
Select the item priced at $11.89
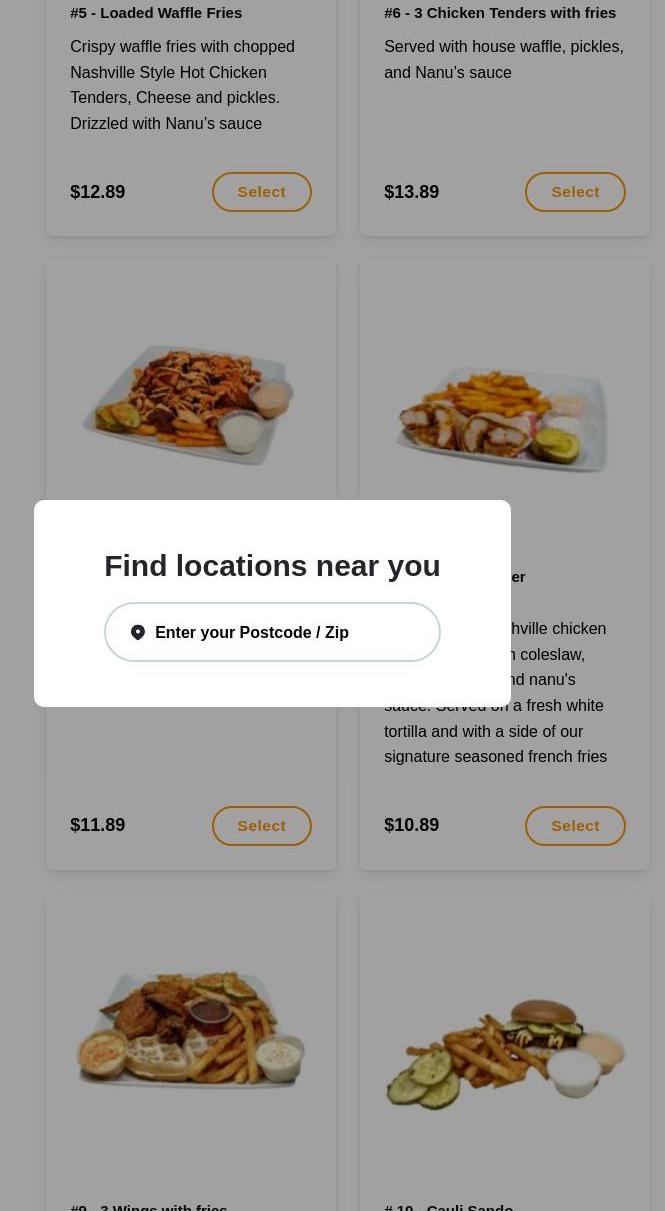pyautogui.click(x=261, y=826)
